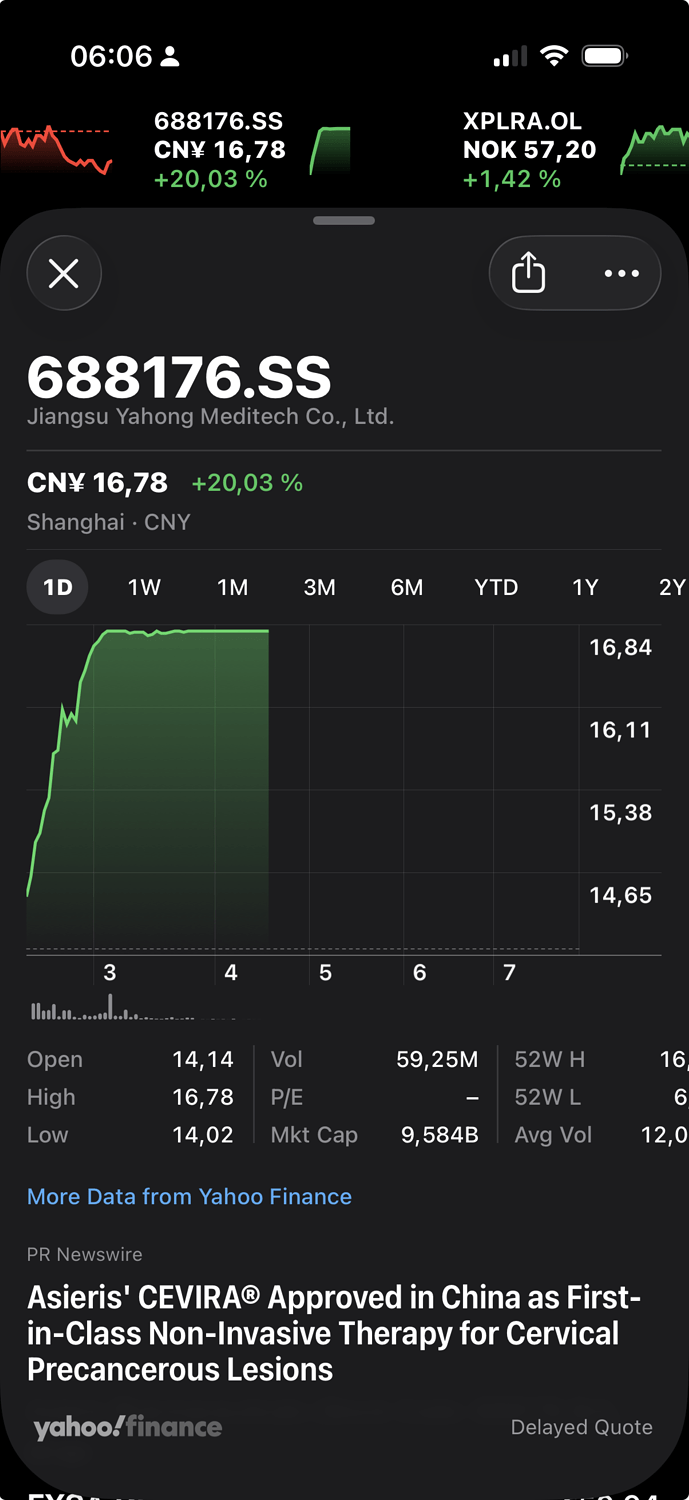Close the 688176.SS stock detail sheet

click(64, 273)
